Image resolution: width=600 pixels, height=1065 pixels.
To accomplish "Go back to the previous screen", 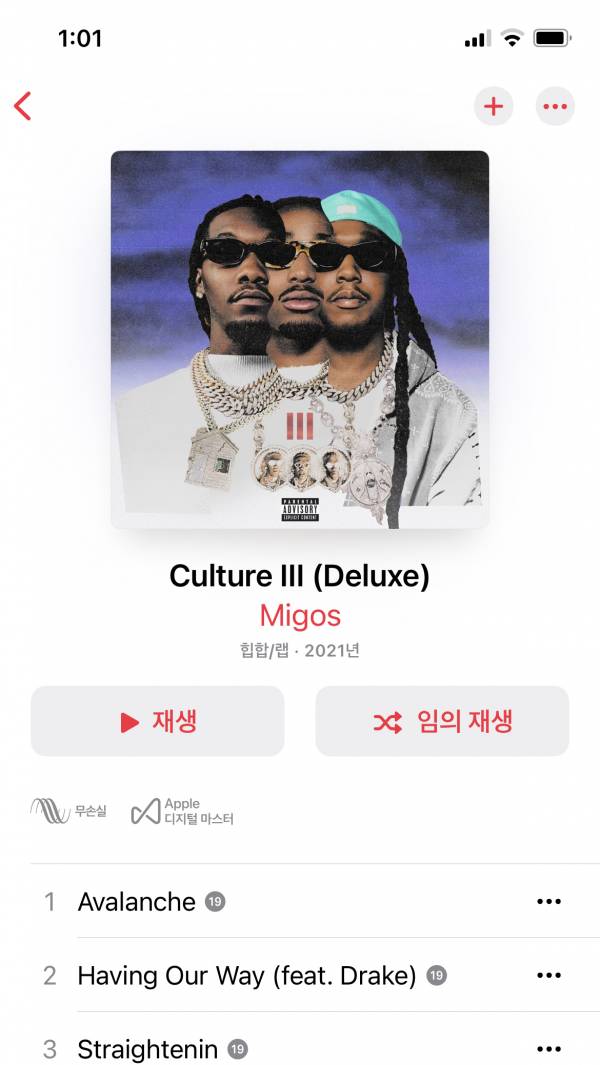I will coord(23,106).
